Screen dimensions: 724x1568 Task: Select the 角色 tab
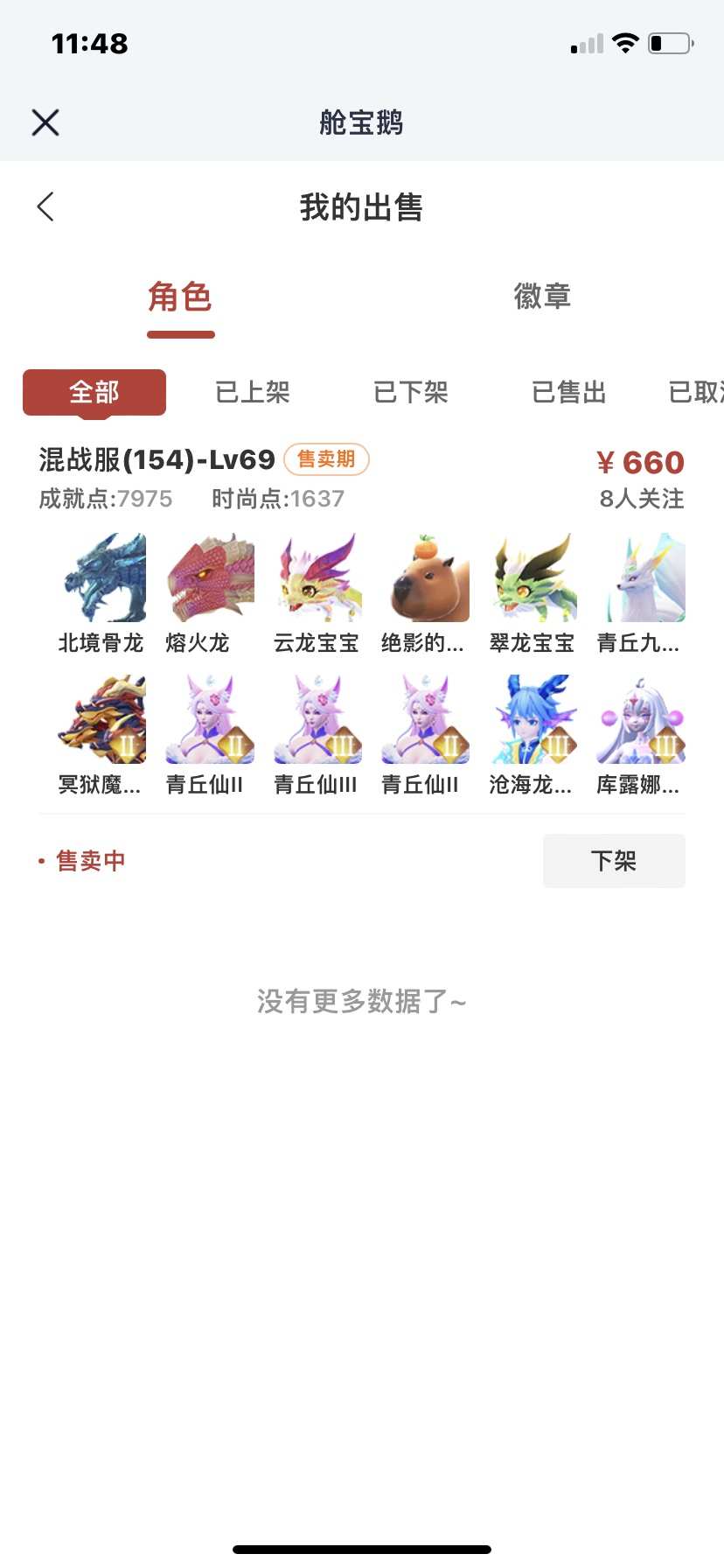180,297
